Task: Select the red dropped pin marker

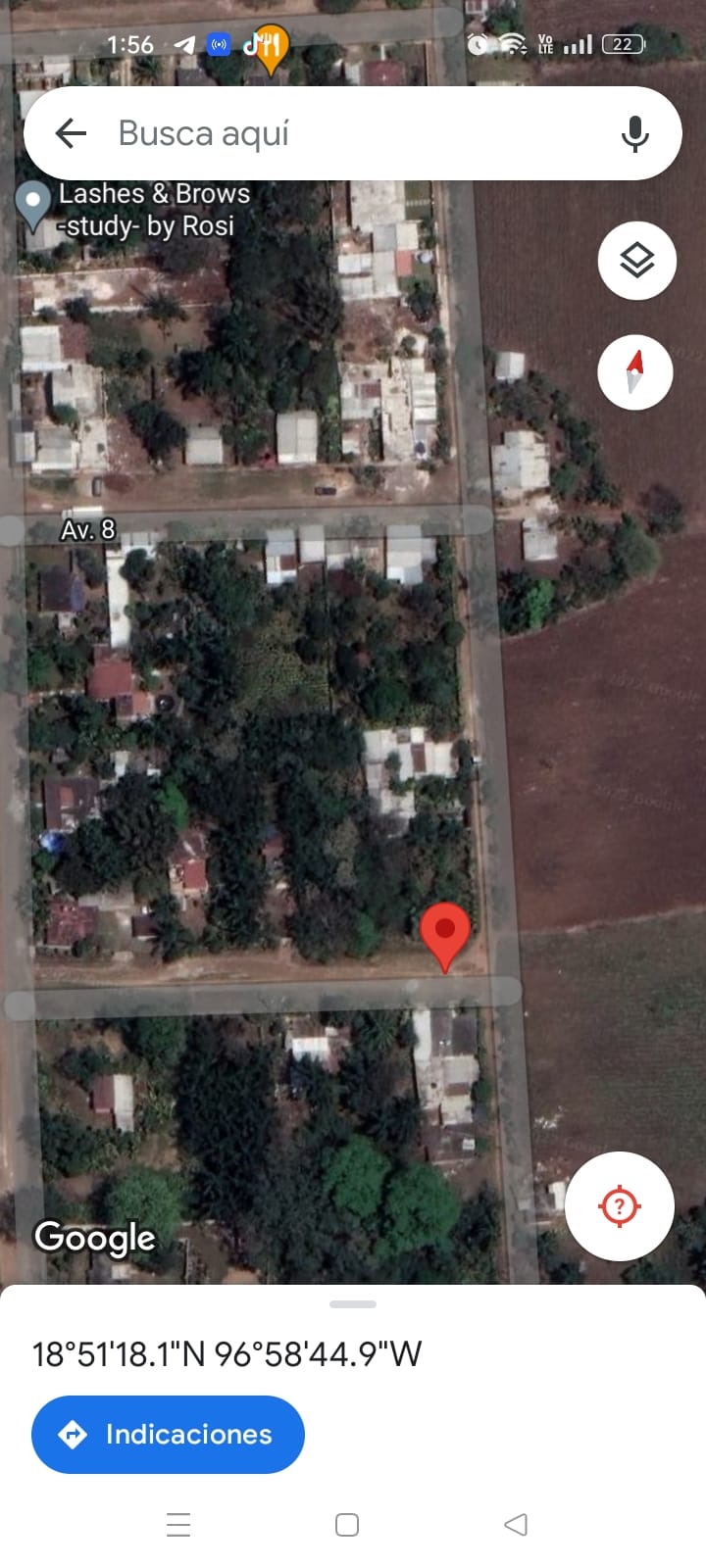Action: (x=445, y=933)
